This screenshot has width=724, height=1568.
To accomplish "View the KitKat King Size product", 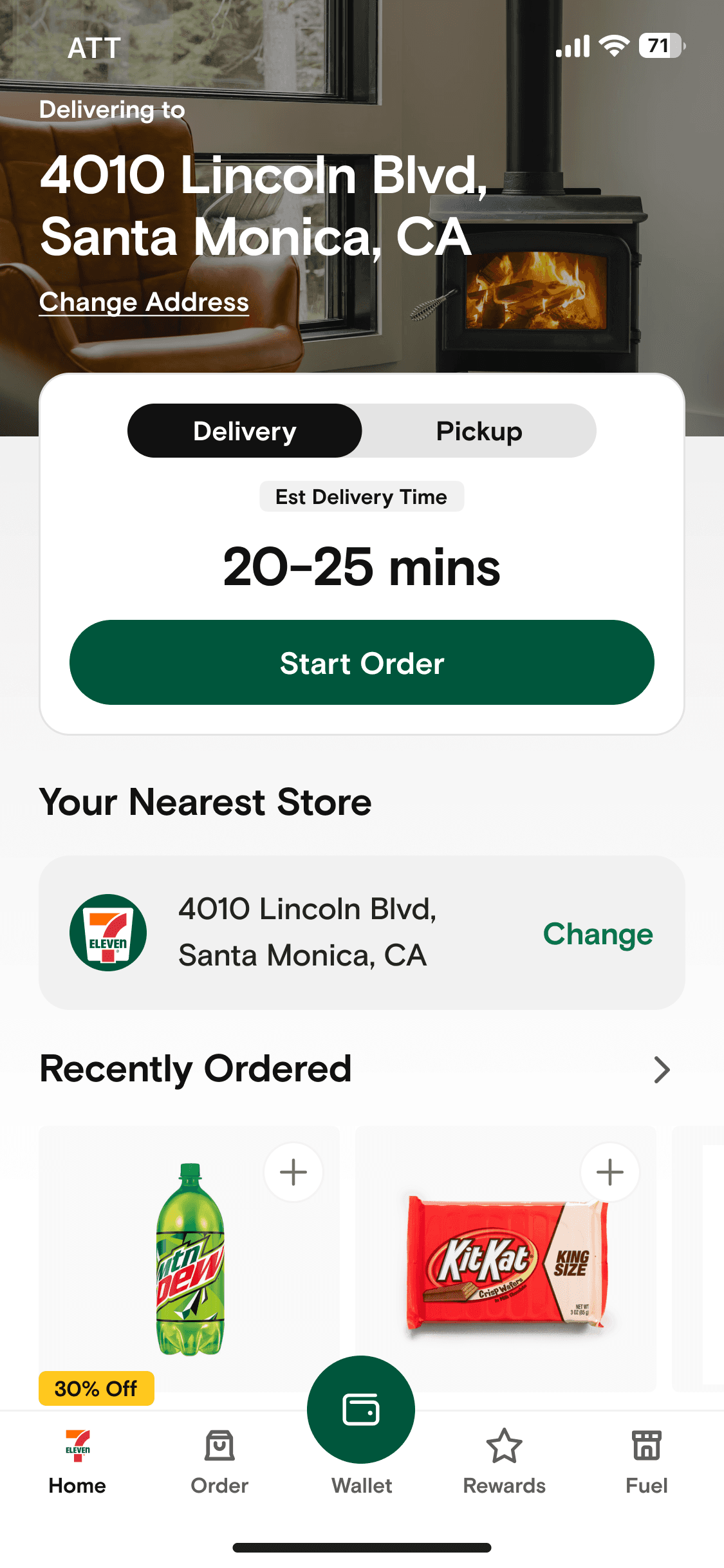I will click(506, 1265).
